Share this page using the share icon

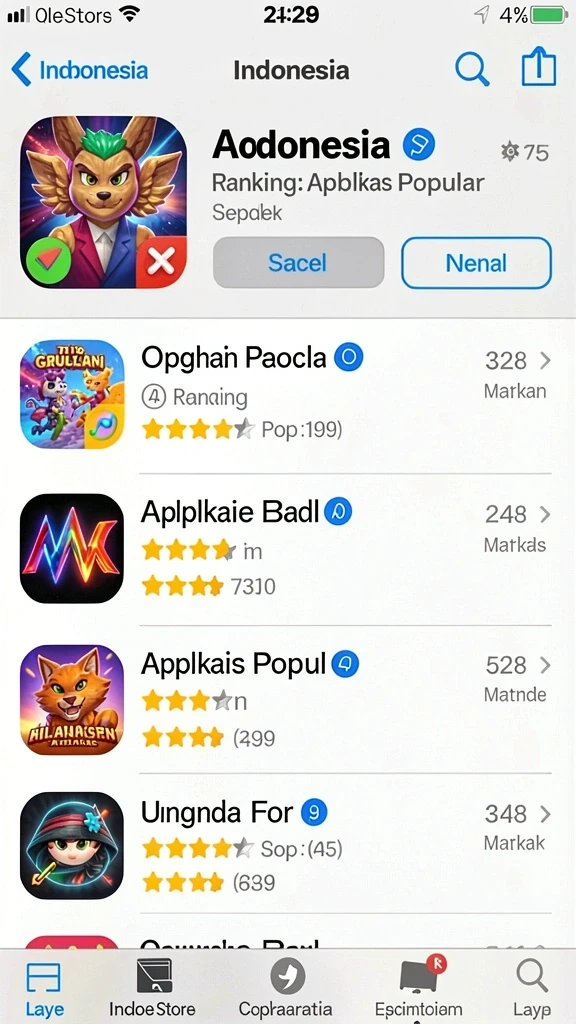pos(539,67)
